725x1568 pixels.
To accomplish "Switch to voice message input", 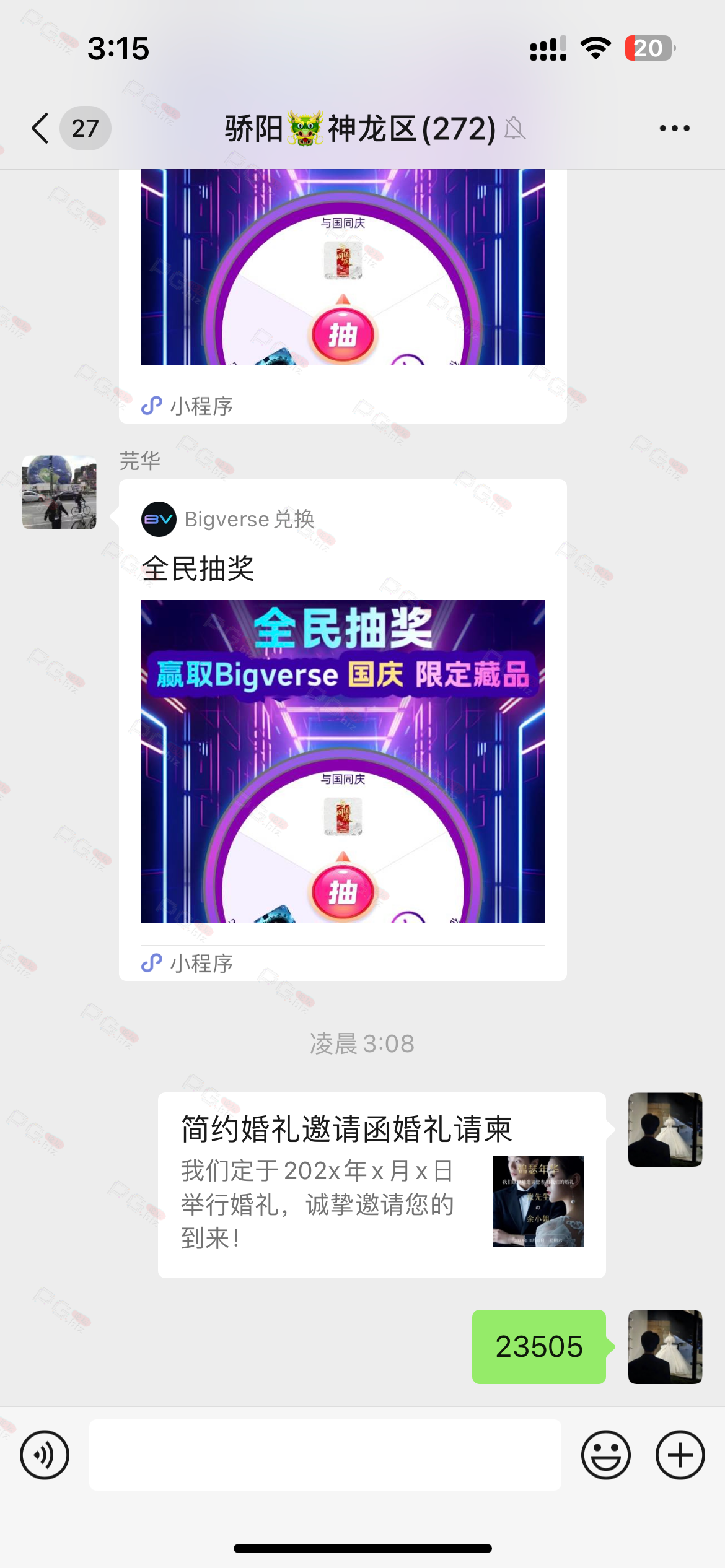I will 45,1455.
